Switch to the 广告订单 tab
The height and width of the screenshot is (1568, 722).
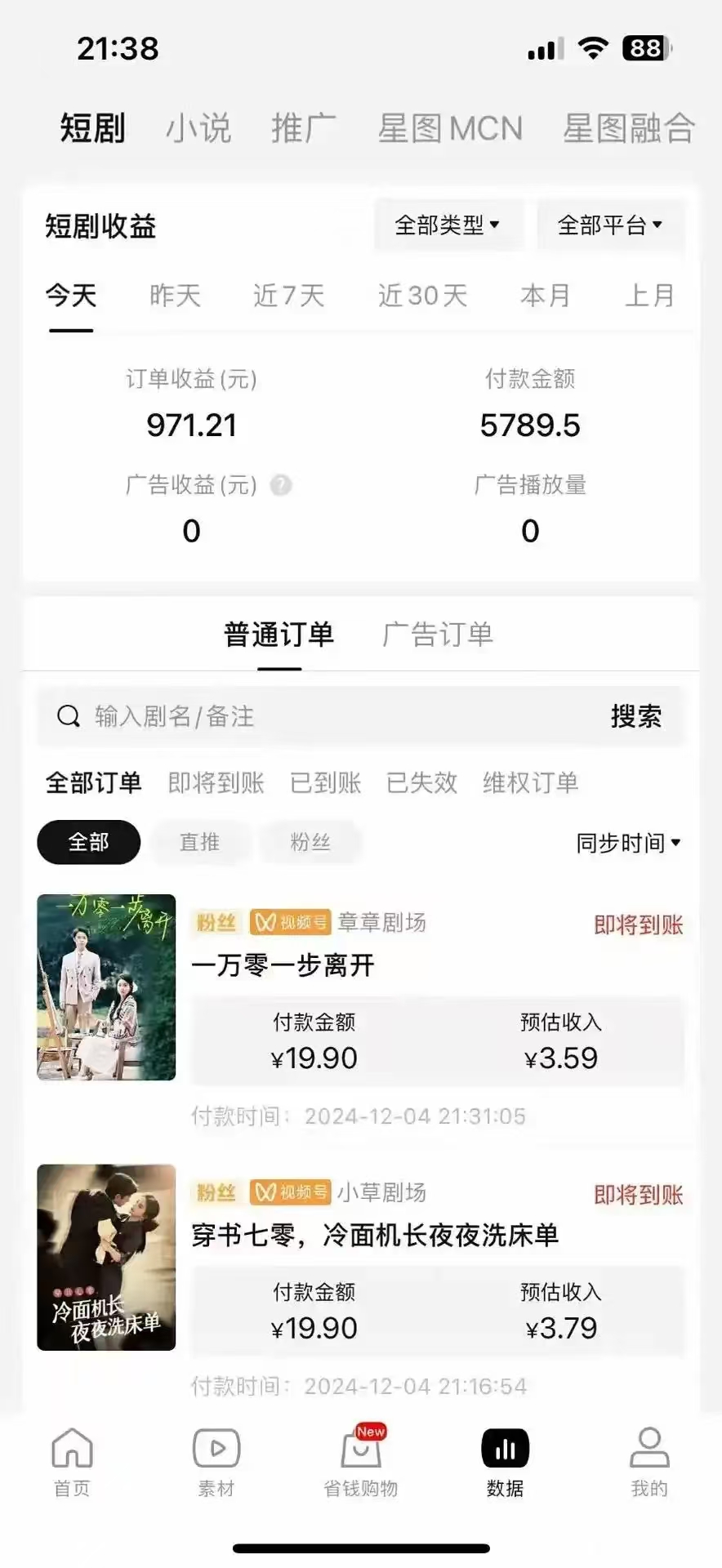[438, 635]
